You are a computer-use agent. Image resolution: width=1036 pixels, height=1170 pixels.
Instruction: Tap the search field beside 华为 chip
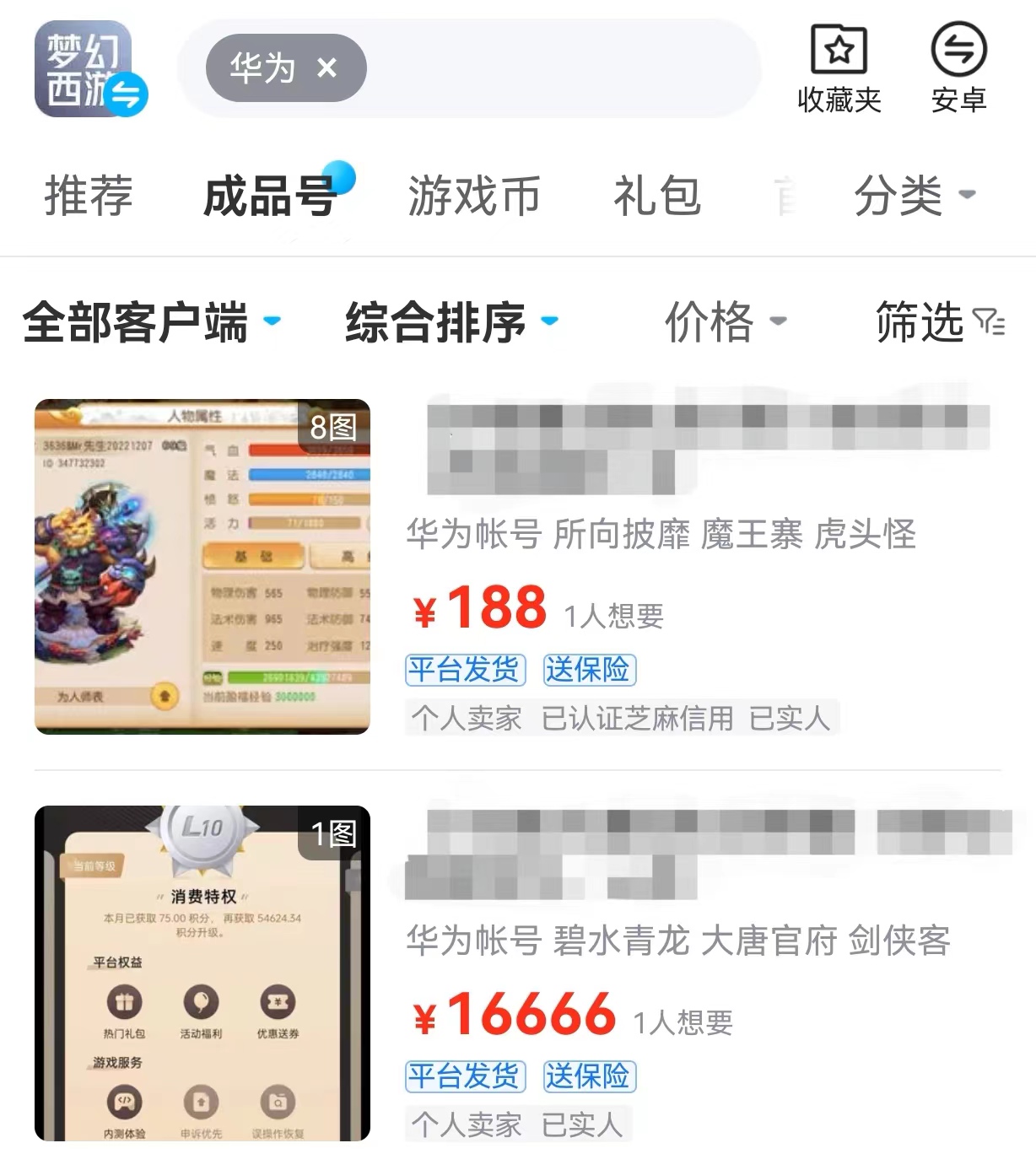(x=557, y=67)
